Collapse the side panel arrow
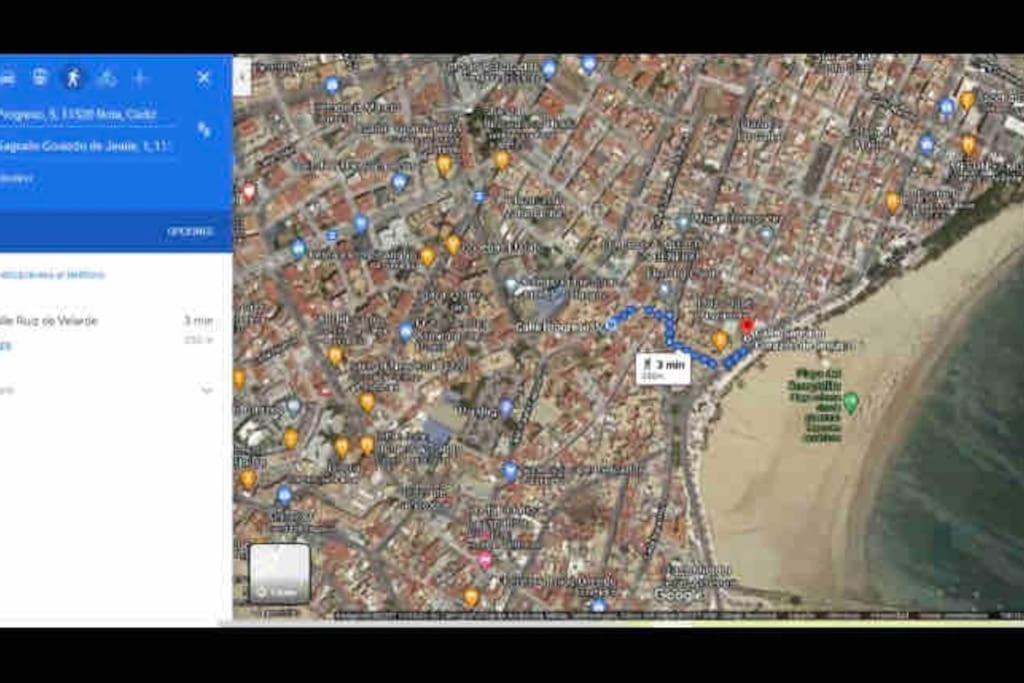This screenshot has height=683, width=1024. [242, 76]
